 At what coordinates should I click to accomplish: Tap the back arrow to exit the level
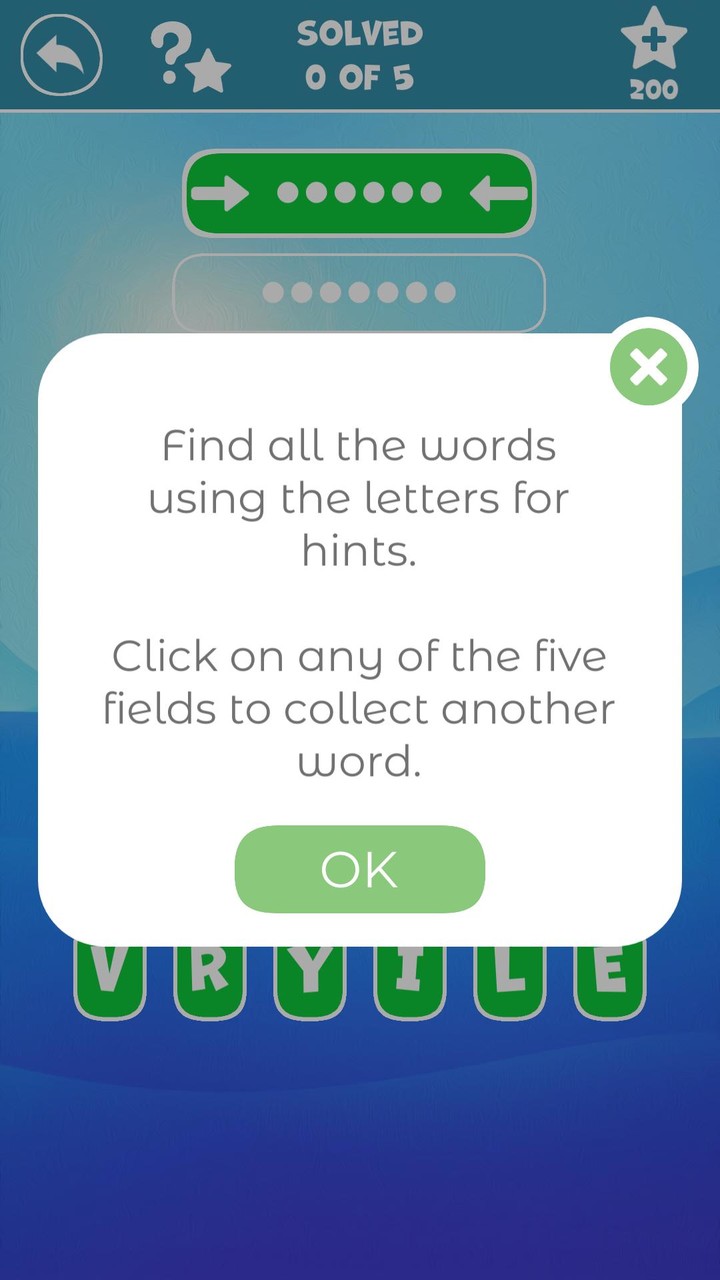[60, 55]
